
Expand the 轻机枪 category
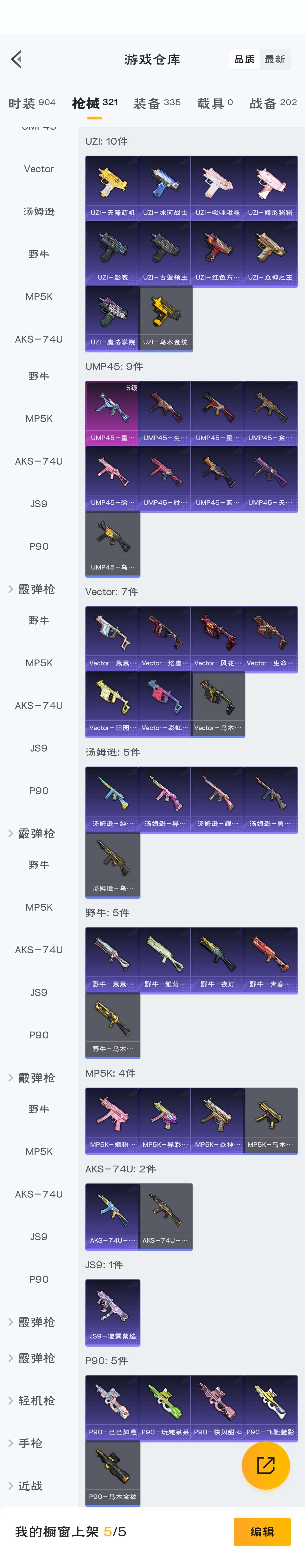36,1401
